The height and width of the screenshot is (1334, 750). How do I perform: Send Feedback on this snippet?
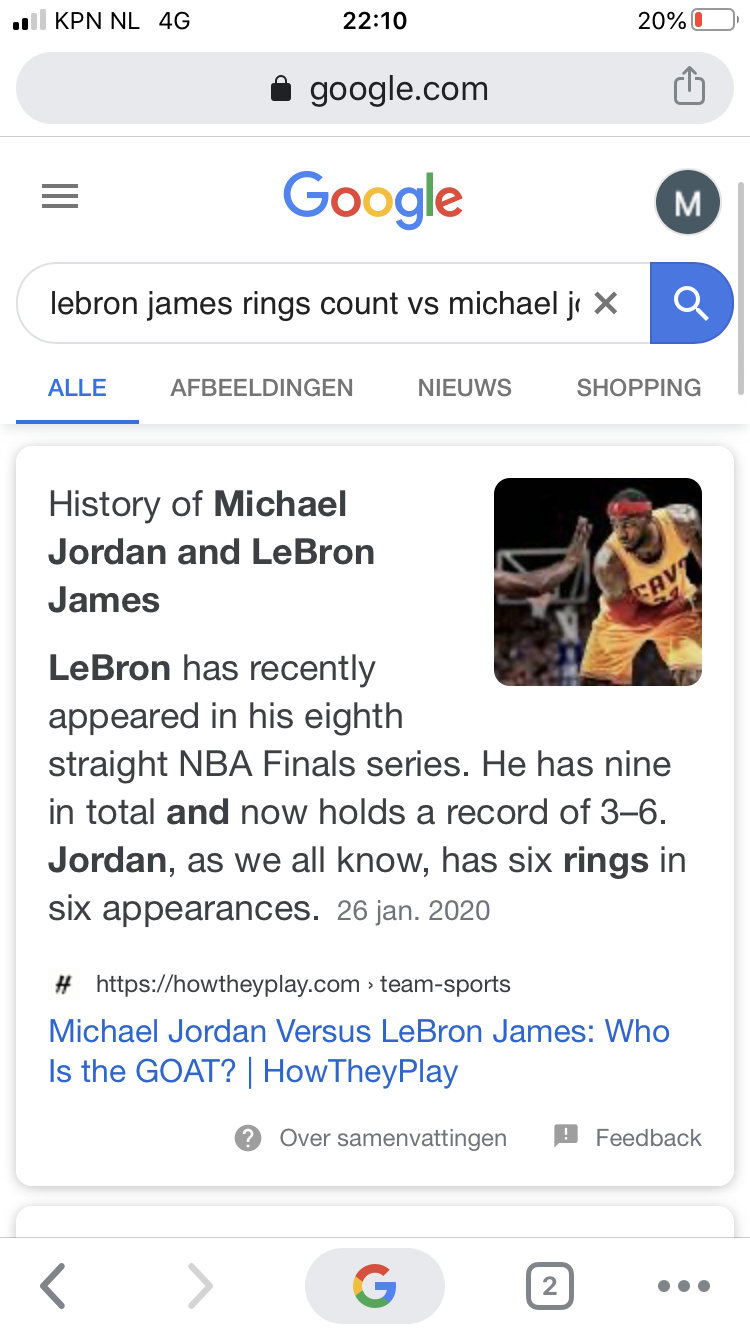click(627, 1137)
